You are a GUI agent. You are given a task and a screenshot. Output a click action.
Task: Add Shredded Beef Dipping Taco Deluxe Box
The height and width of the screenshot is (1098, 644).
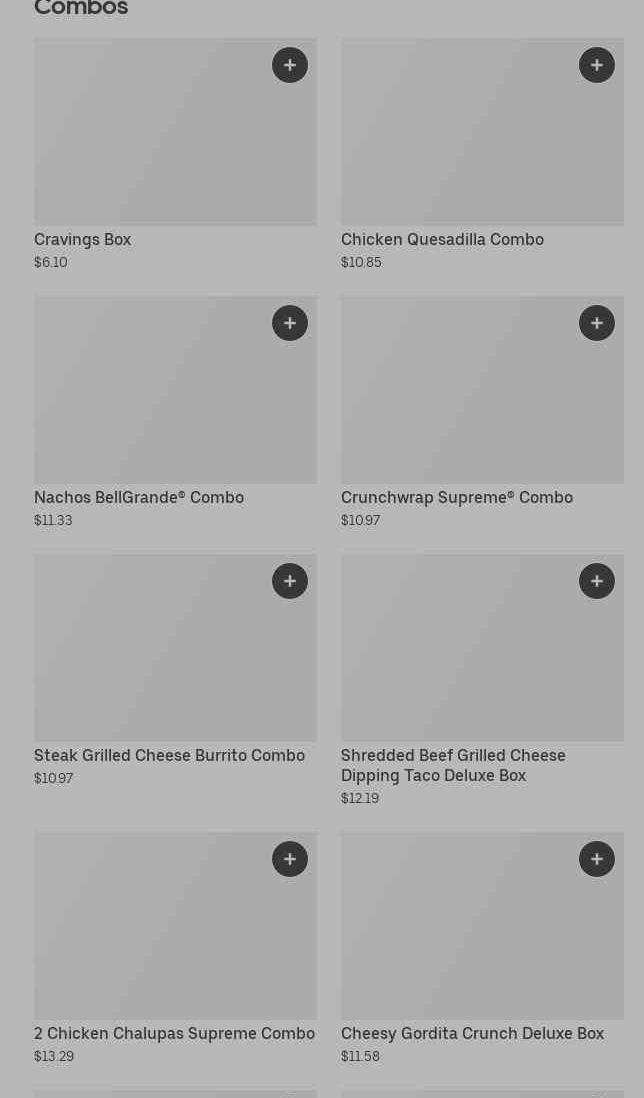[597, 581]
